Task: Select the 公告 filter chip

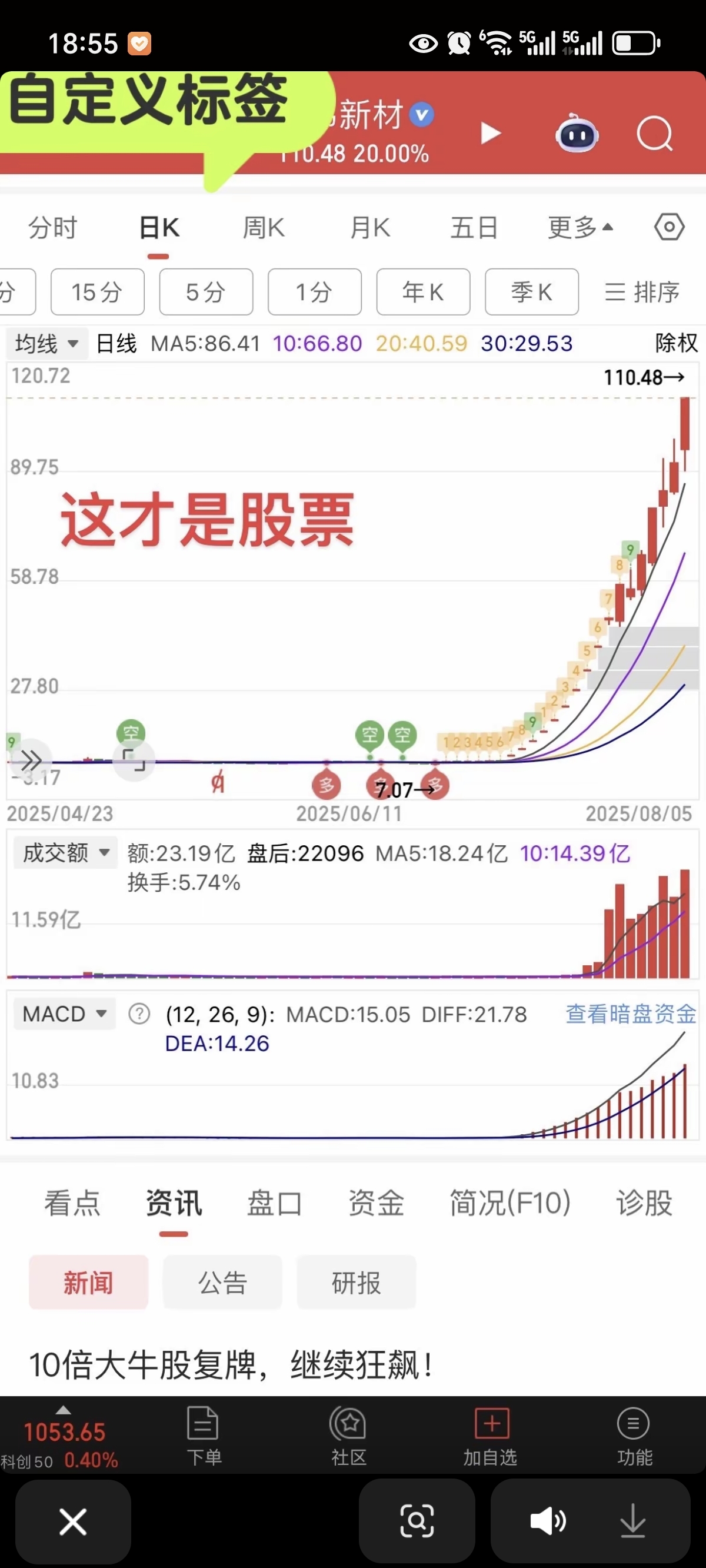Action: click(222, 1283)
